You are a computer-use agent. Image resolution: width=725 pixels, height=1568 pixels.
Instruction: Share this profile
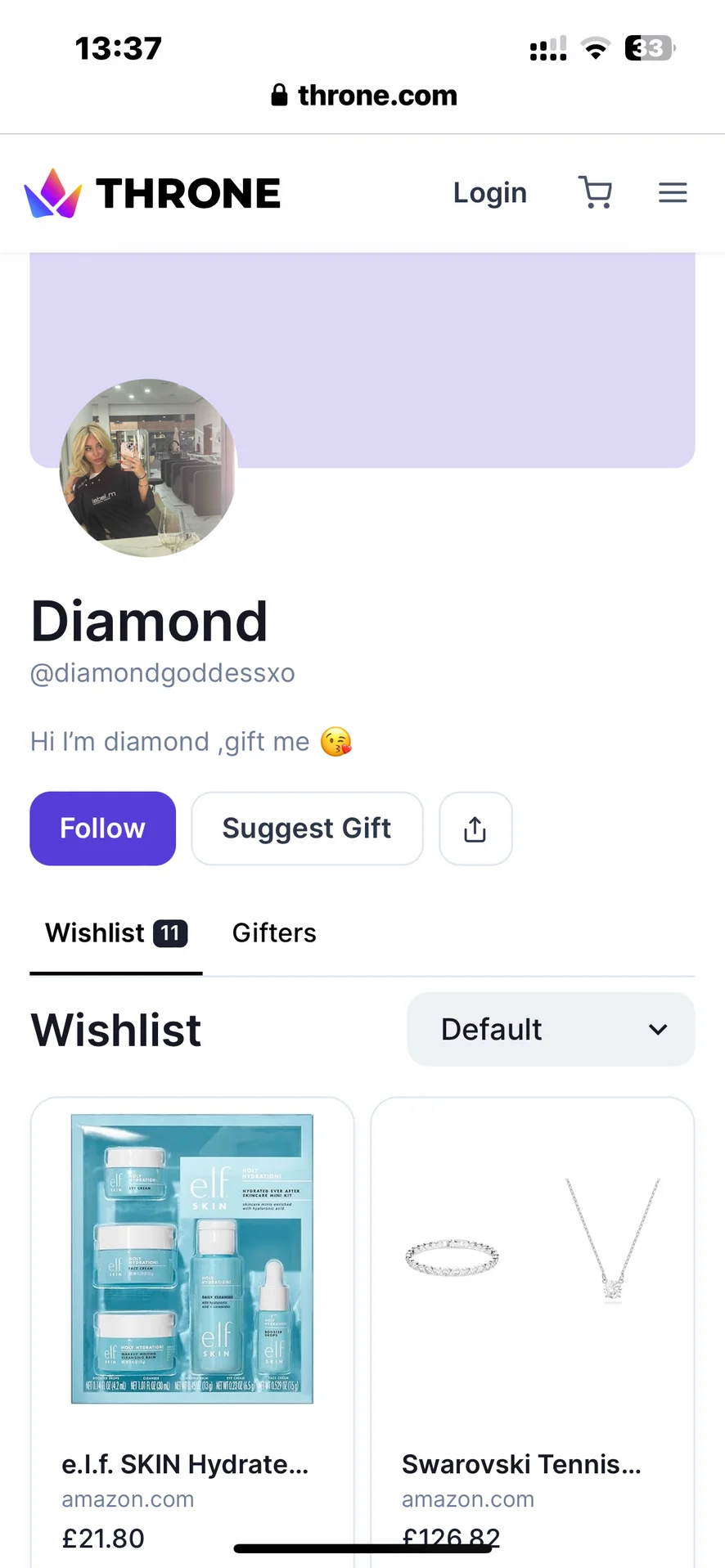[475, 829]
